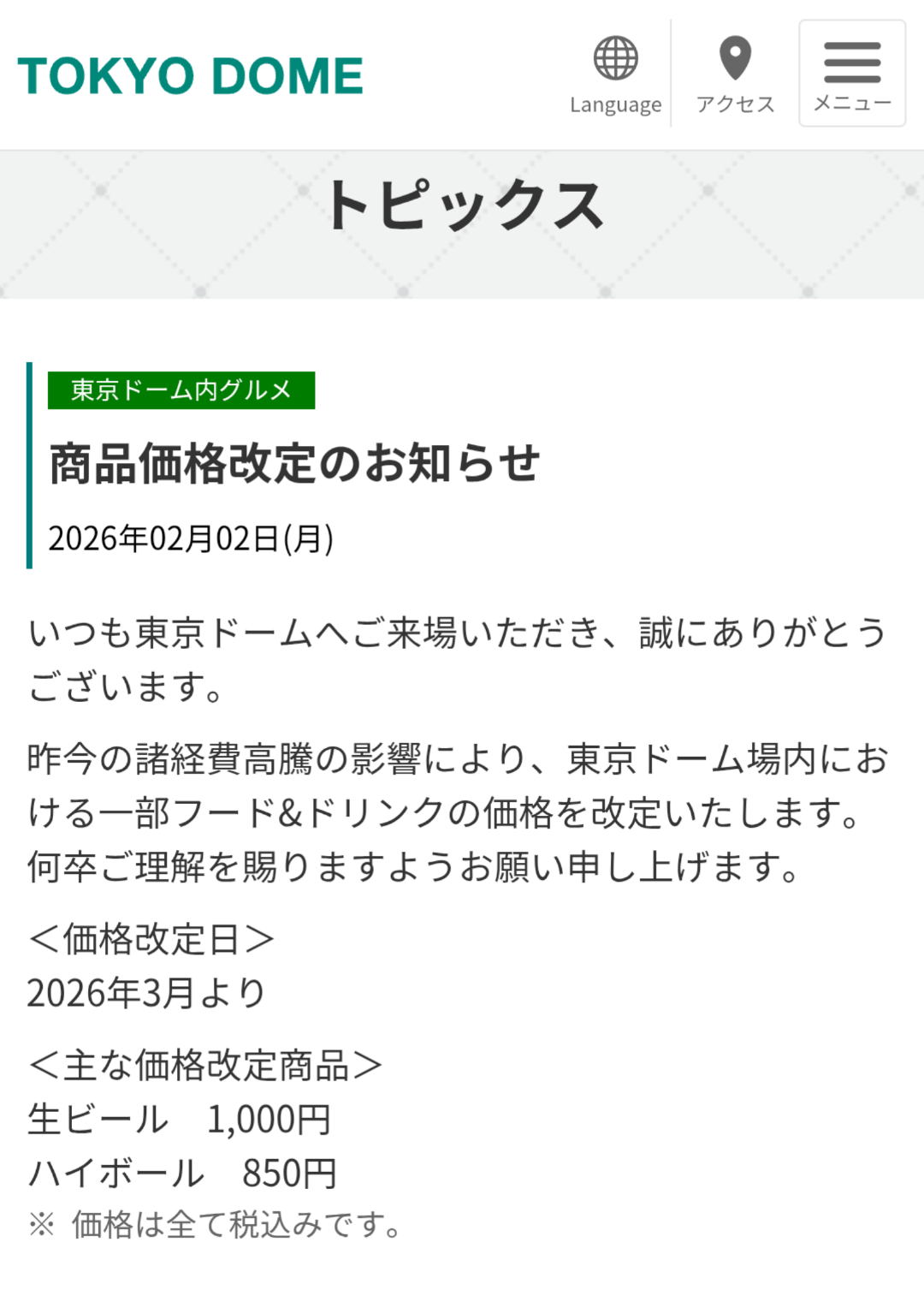Open the 東京ドーム内グルメ category tag
Image resolution: width=924 pixels, height=1296 pixels.
click(x=181, y=390)
